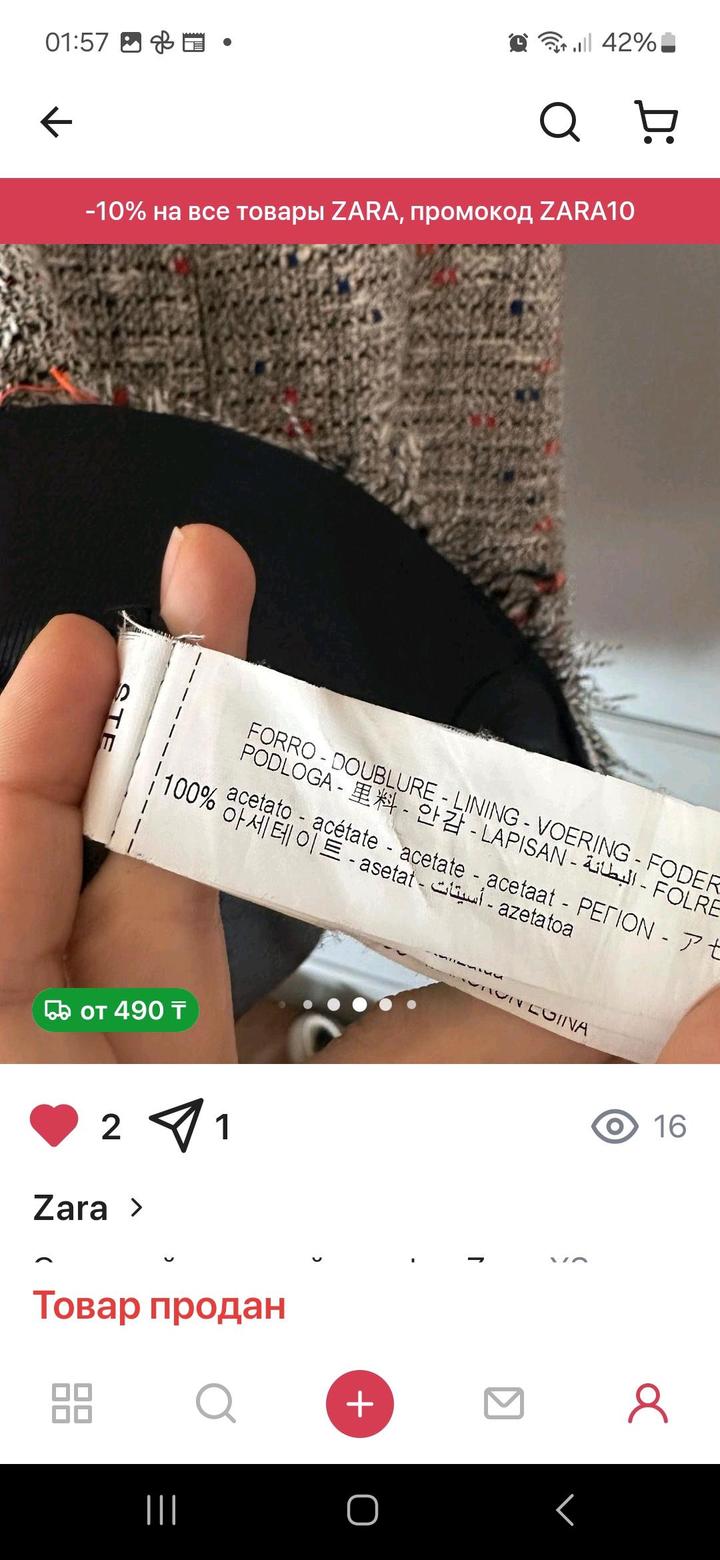
Task: Add a new listing with plus button
Action: pos(360,1403)
